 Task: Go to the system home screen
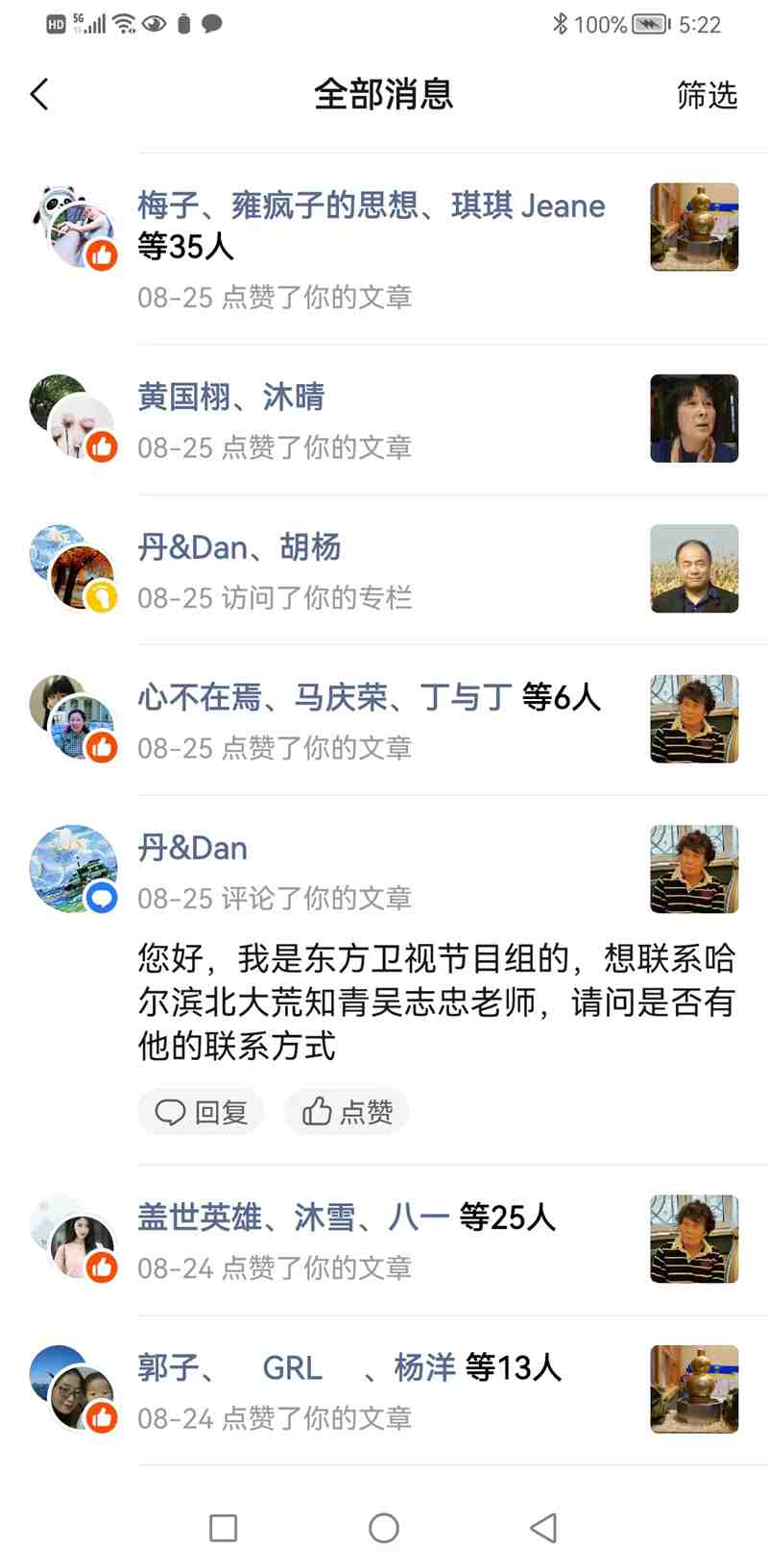384,1528
